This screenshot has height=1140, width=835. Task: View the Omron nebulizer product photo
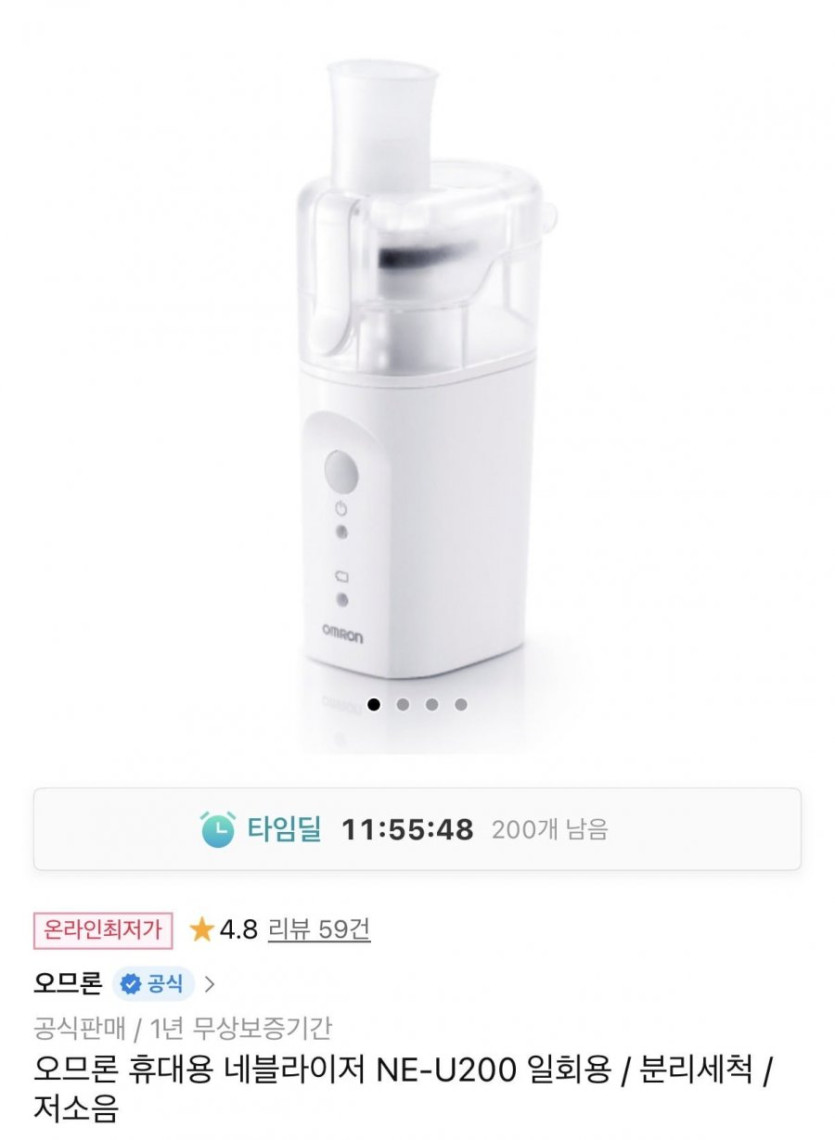(417, 380)
